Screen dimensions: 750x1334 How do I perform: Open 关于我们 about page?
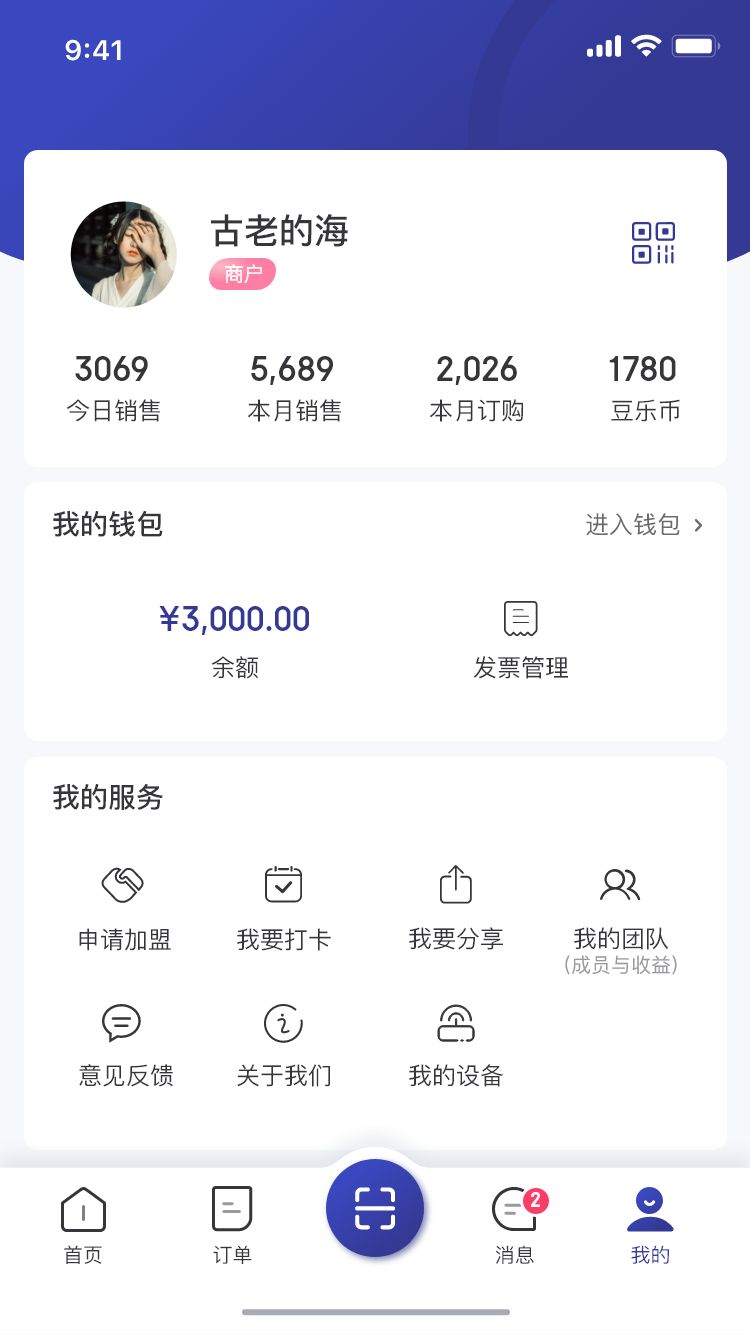283,1046
